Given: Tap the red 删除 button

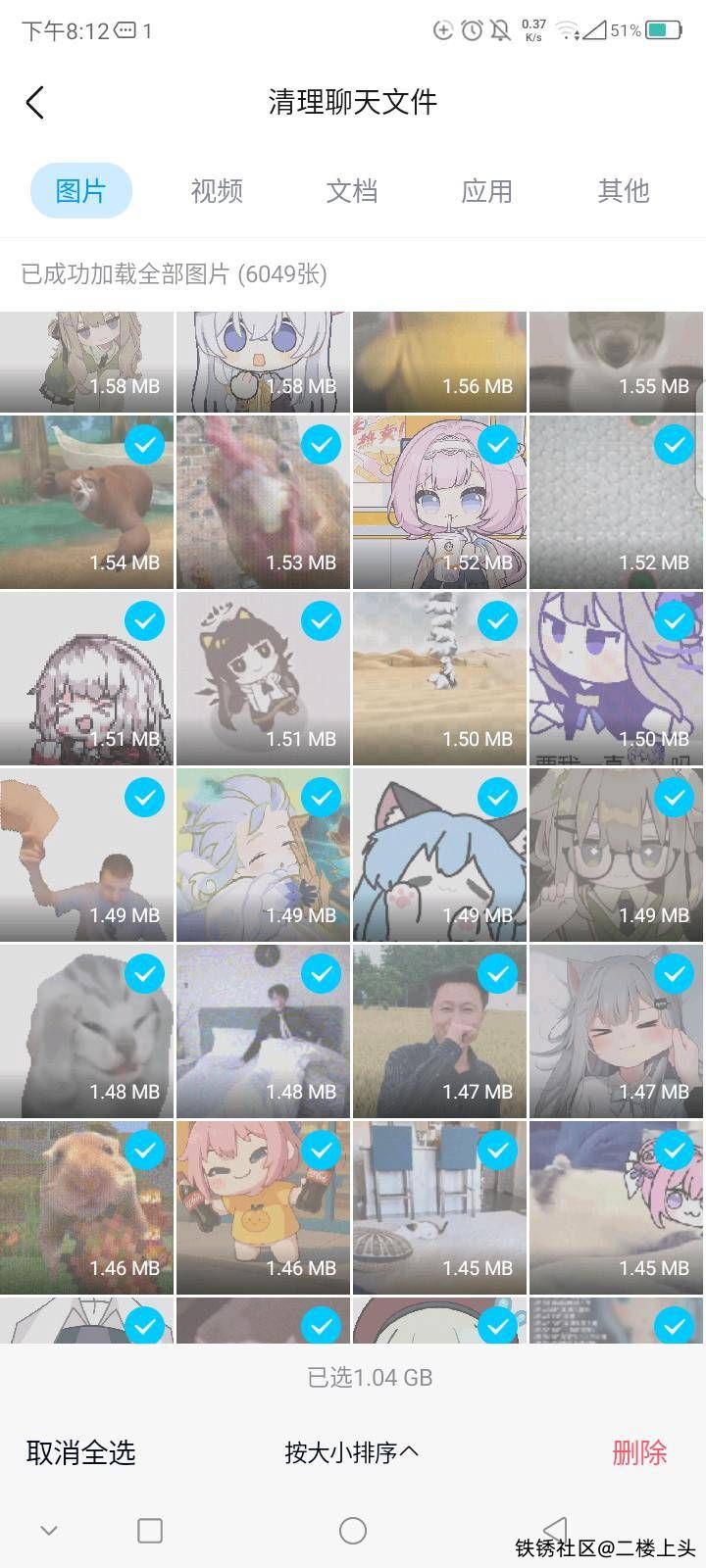Looking at the screenshot, I should point(639,1452).
